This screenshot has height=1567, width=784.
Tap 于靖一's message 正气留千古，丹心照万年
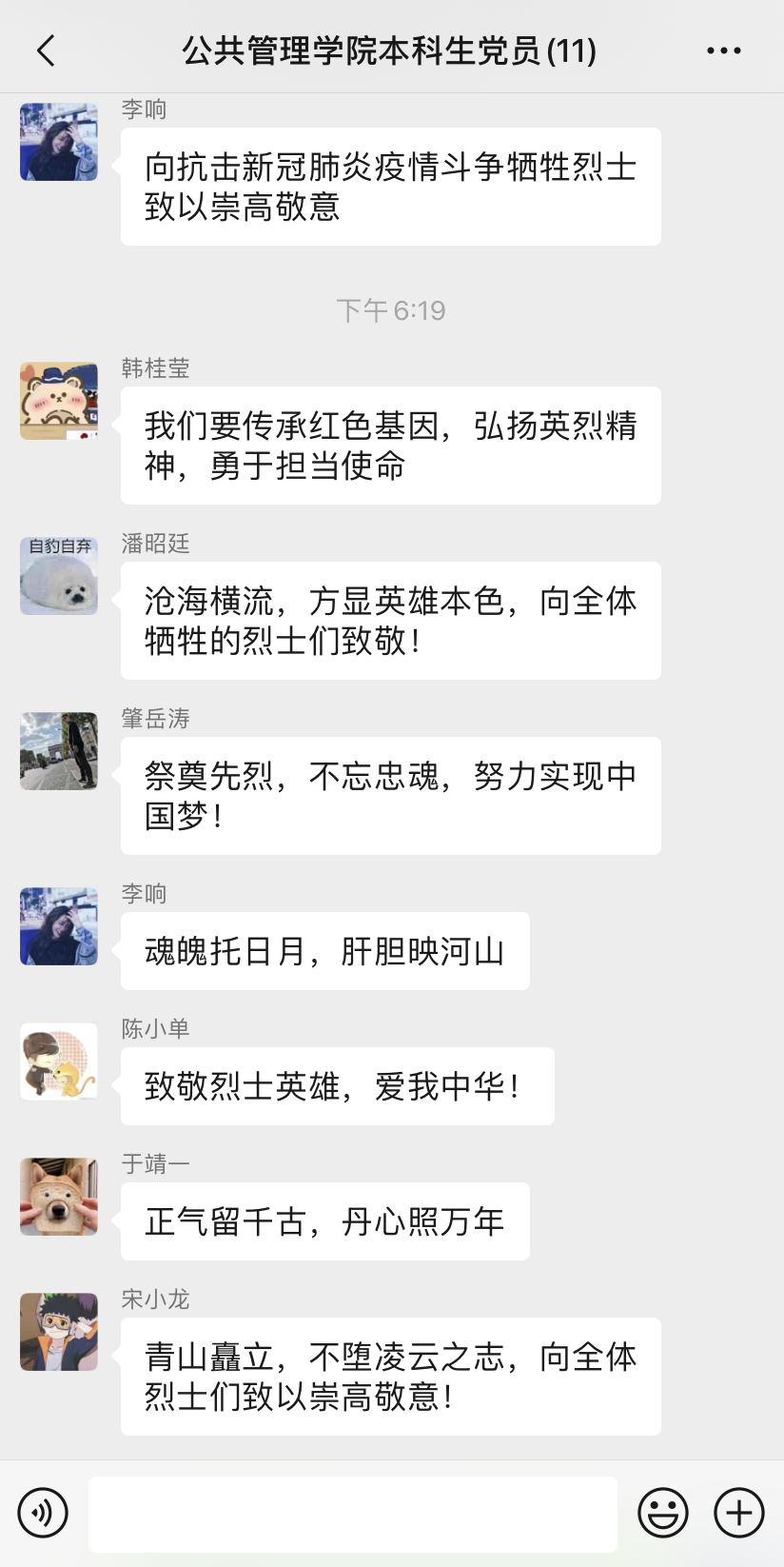324,1221
